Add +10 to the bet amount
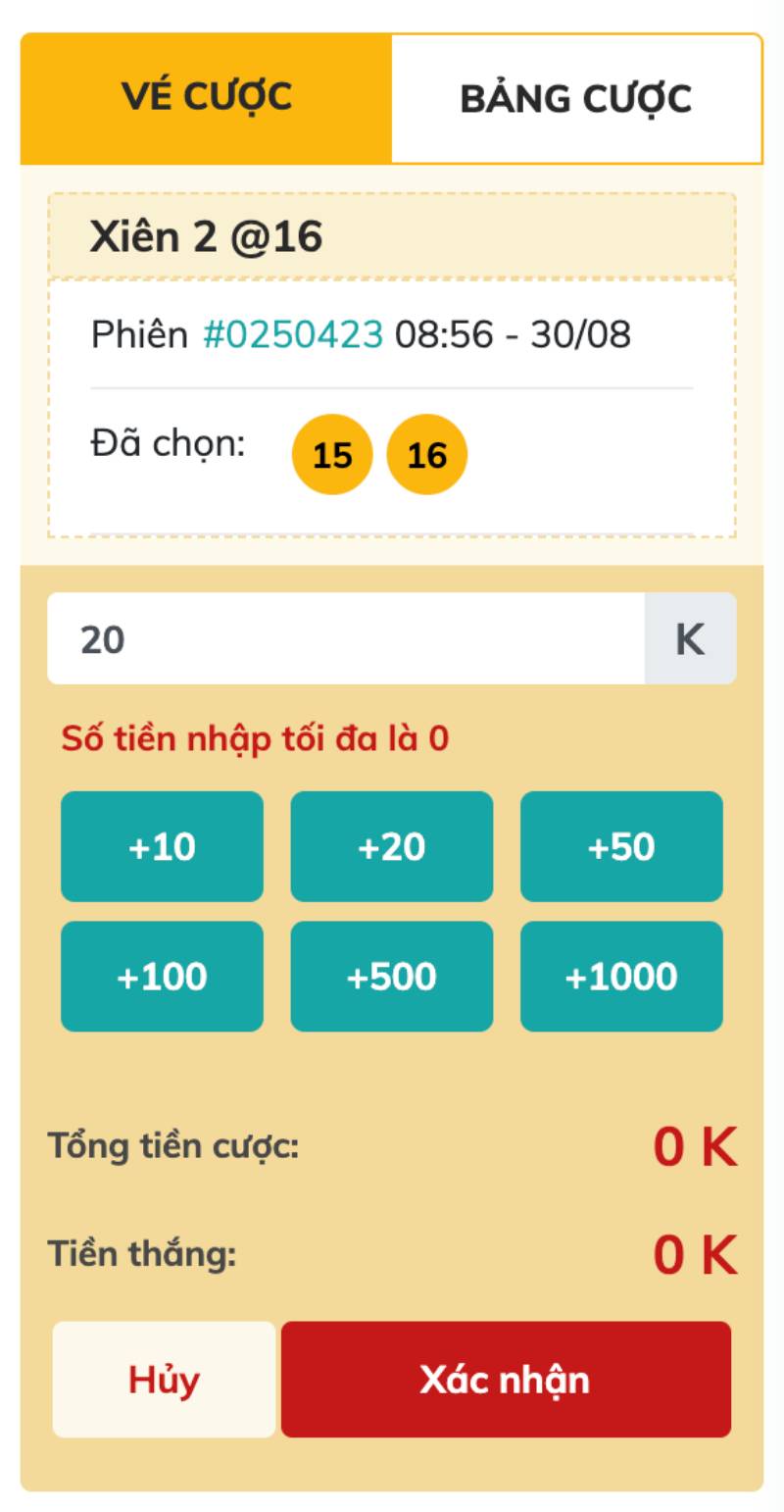 (x=162, y=846)
